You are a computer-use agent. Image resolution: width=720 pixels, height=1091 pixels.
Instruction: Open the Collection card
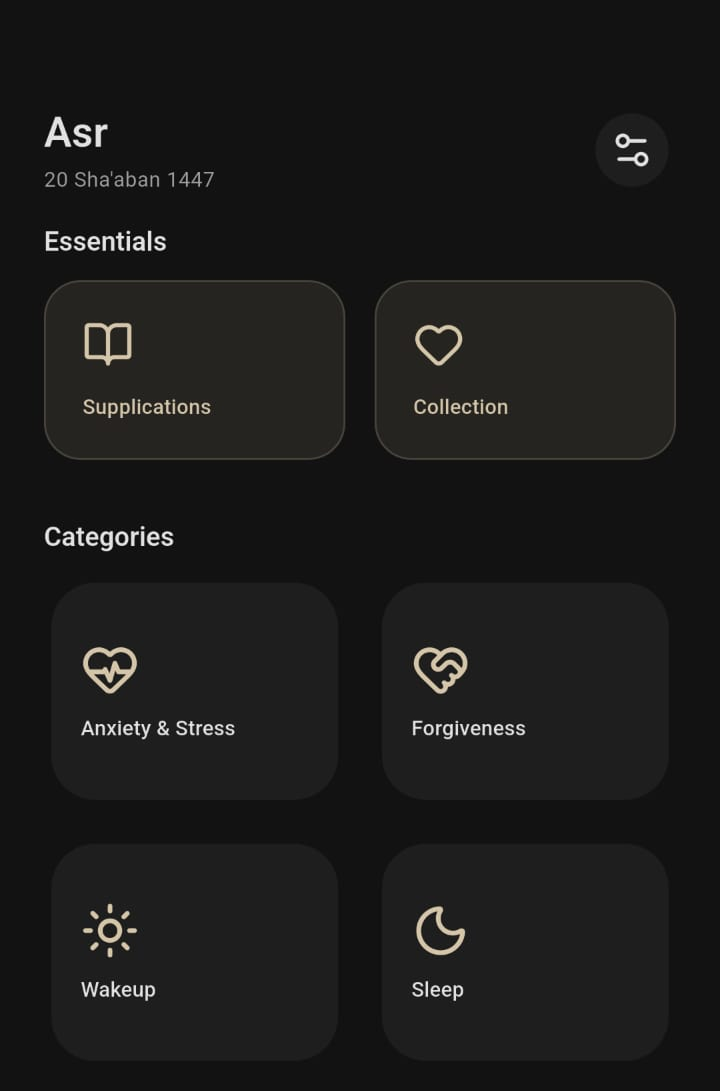[525, 370]
